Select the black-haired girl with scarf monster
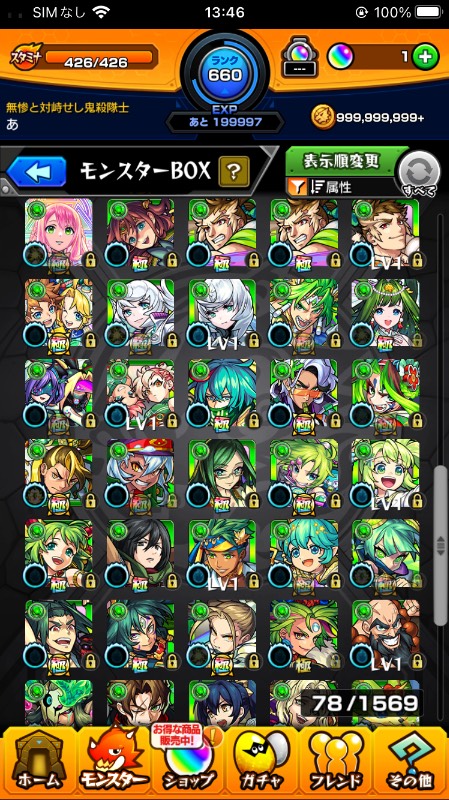This screenshot has width=449, height=800. (x=140, y=554)
